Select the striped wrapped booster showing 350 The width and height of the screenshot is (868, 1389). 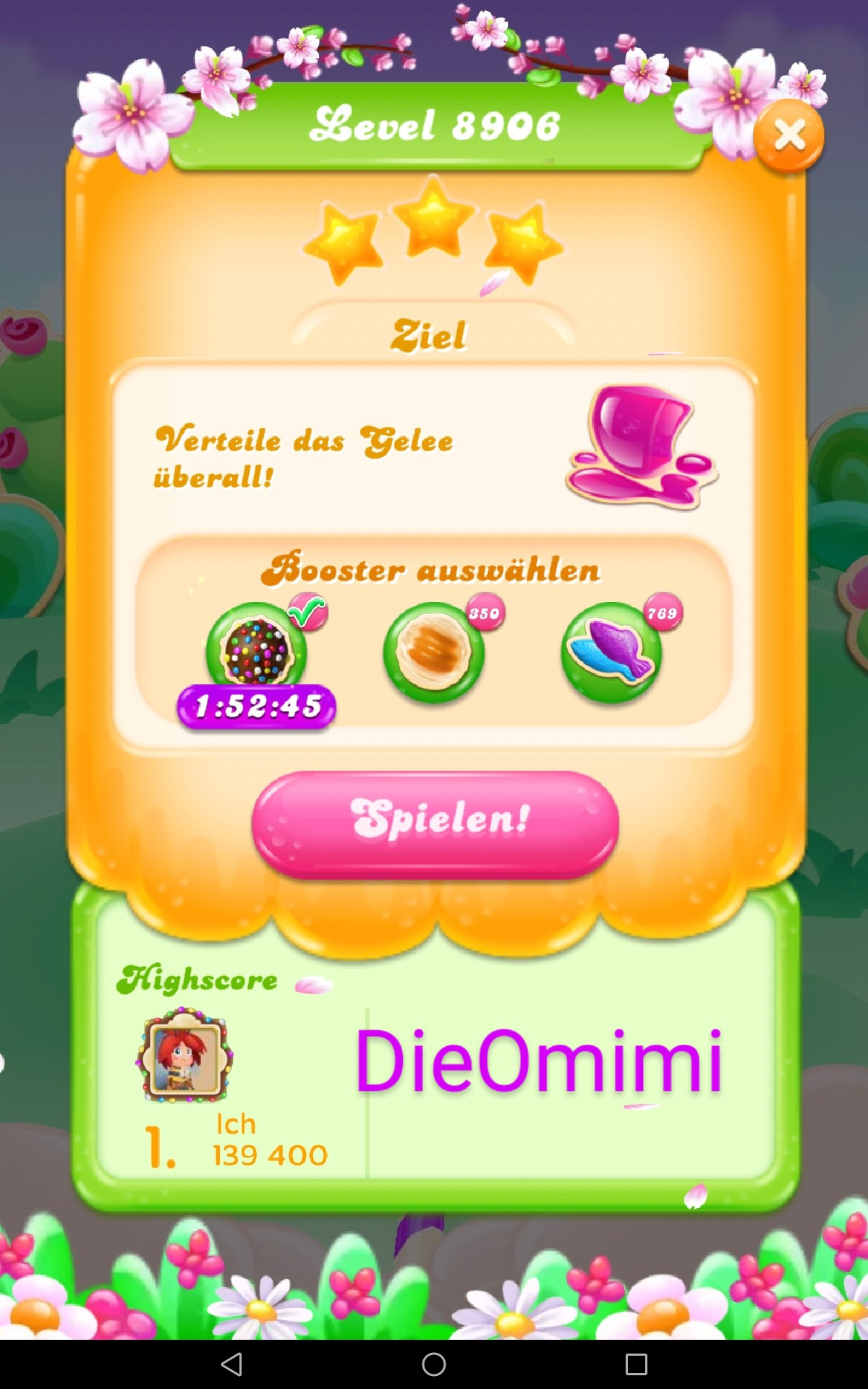(x=434, y=653)
